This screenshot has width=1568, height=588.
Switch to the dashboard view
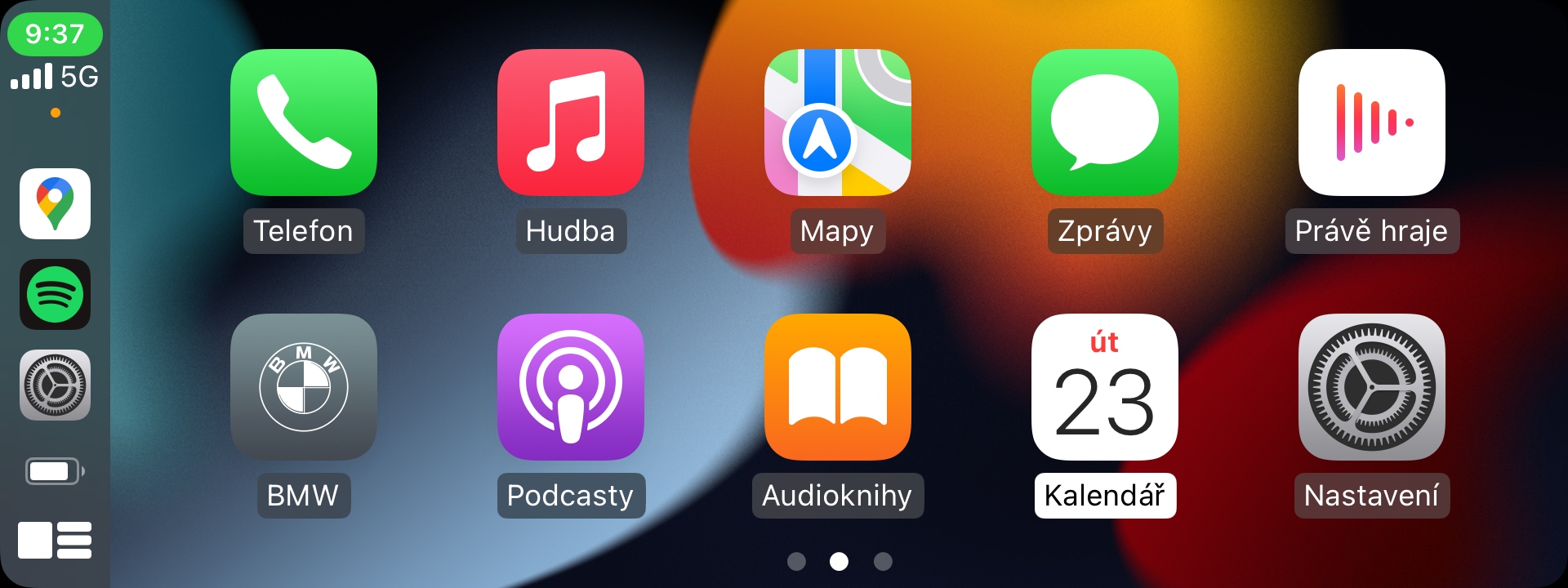pyautogui.click(x=55, y=540)
